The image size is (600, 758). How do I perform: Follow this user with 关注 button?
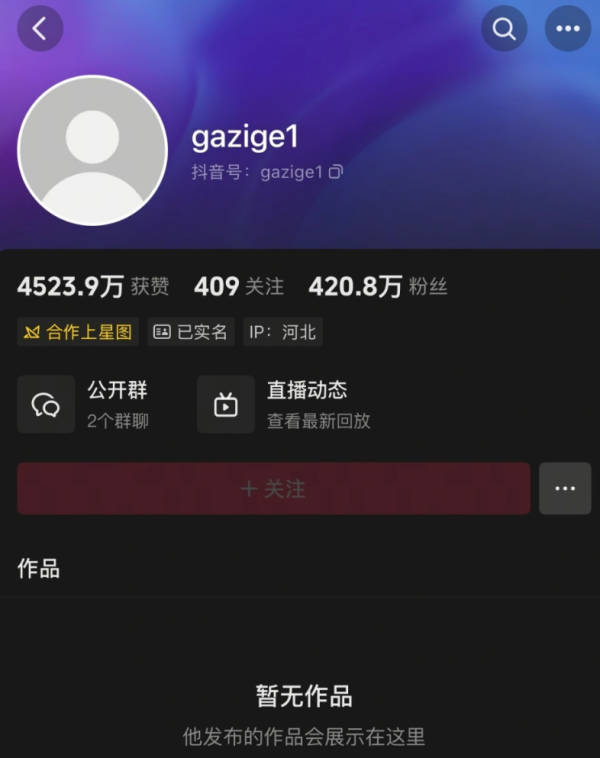pos(273,489)
